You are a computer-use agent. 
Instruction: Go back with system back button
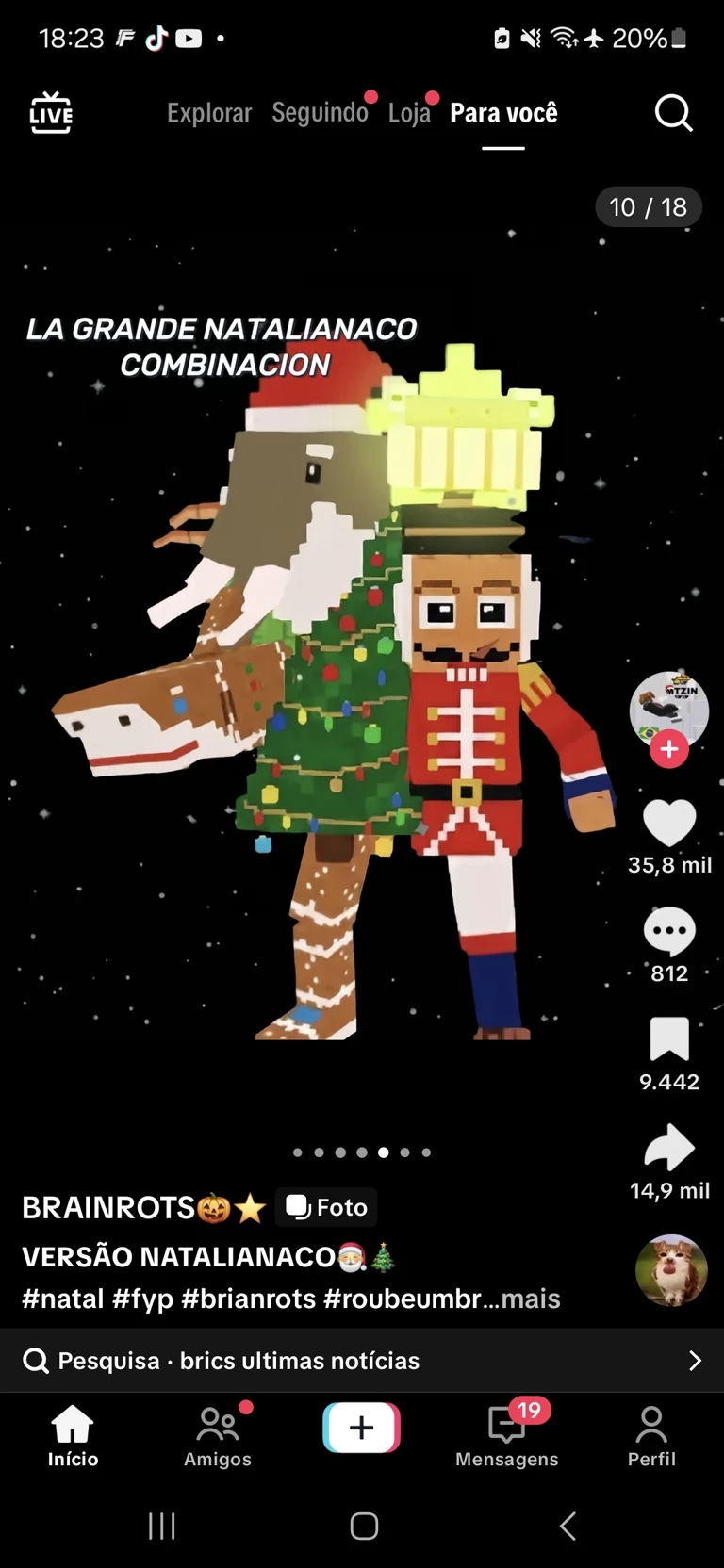(568, 1526)
